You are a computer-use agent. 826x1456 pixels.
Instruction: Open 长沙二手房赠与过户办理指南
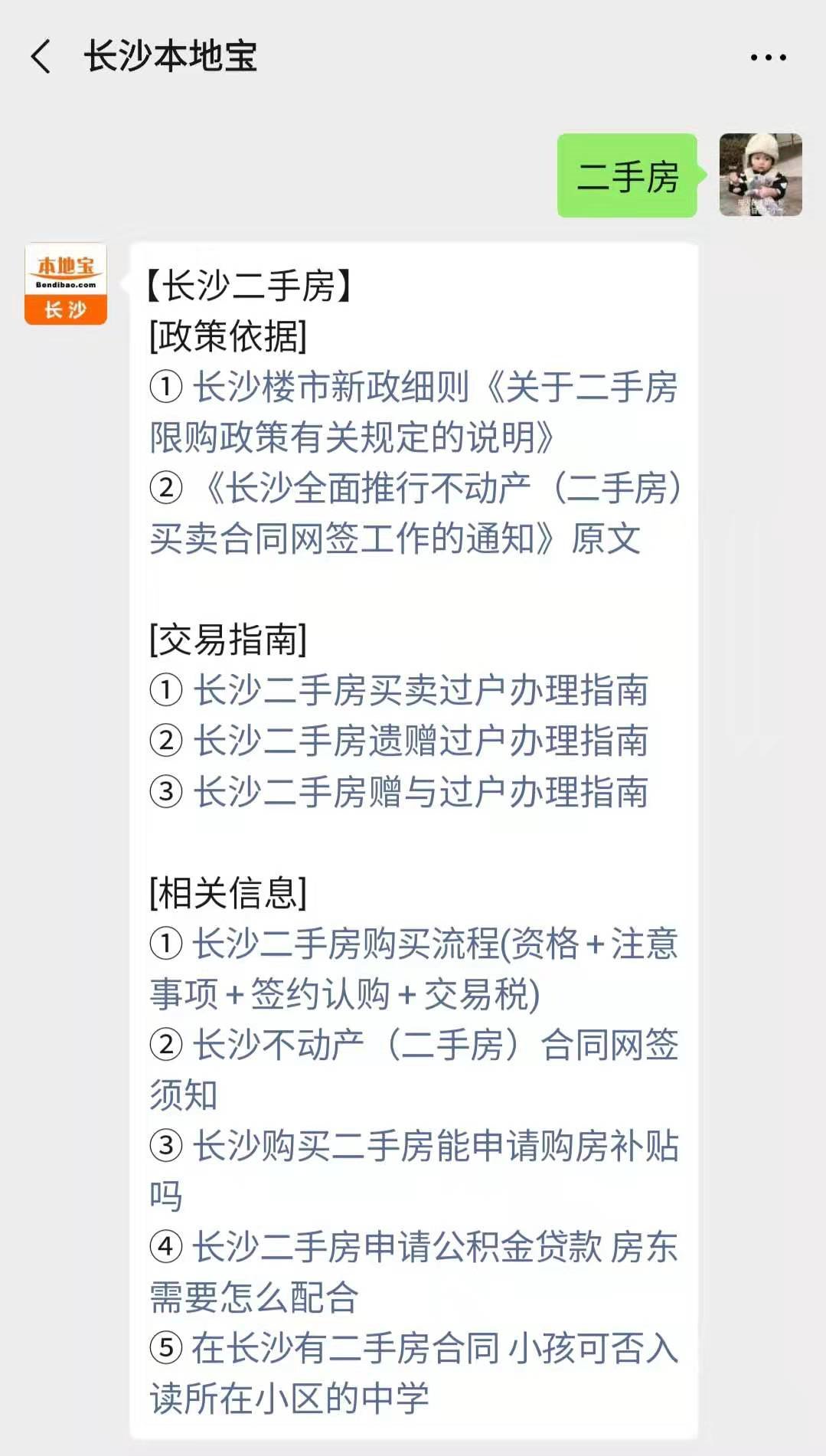tap(420, 791)
